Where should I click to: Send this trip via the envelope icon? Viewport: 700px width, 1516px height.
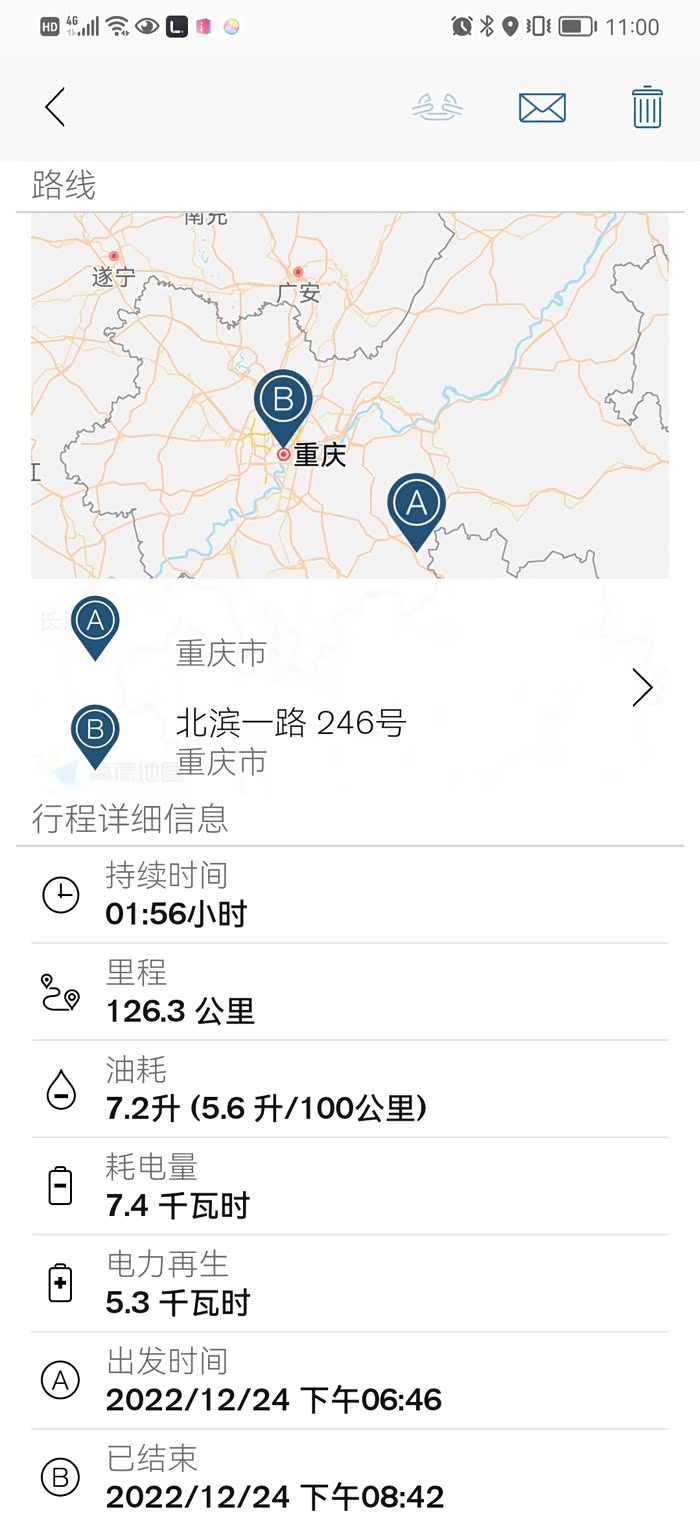click(x=542, y=107)
